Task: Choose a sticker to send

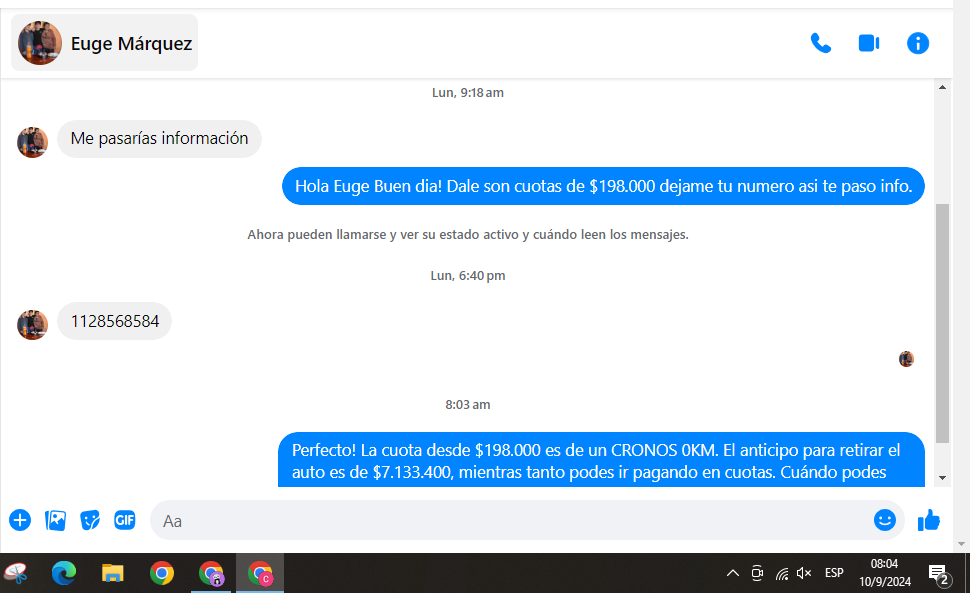Action: [x=90, y=520]
